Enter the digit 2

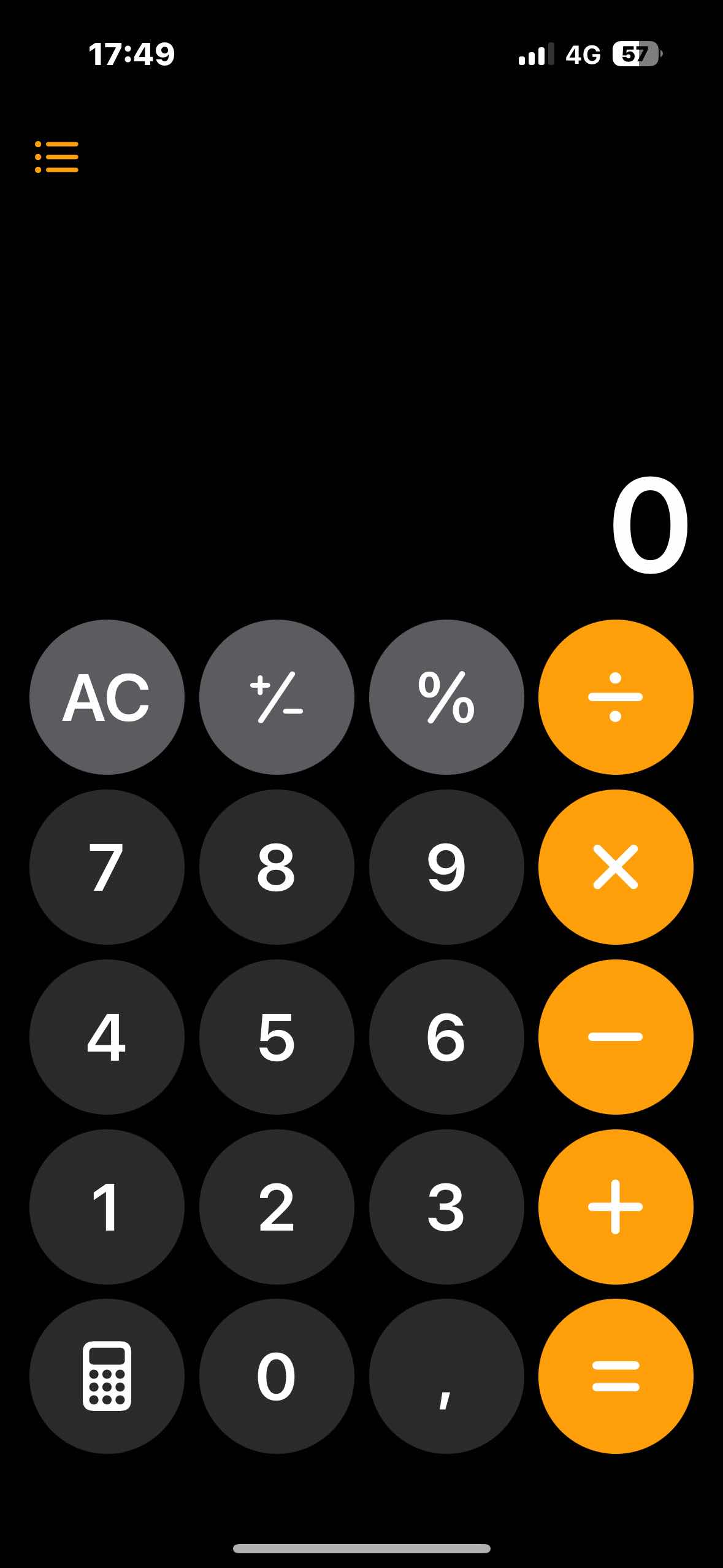click(x=277, y=1207)
